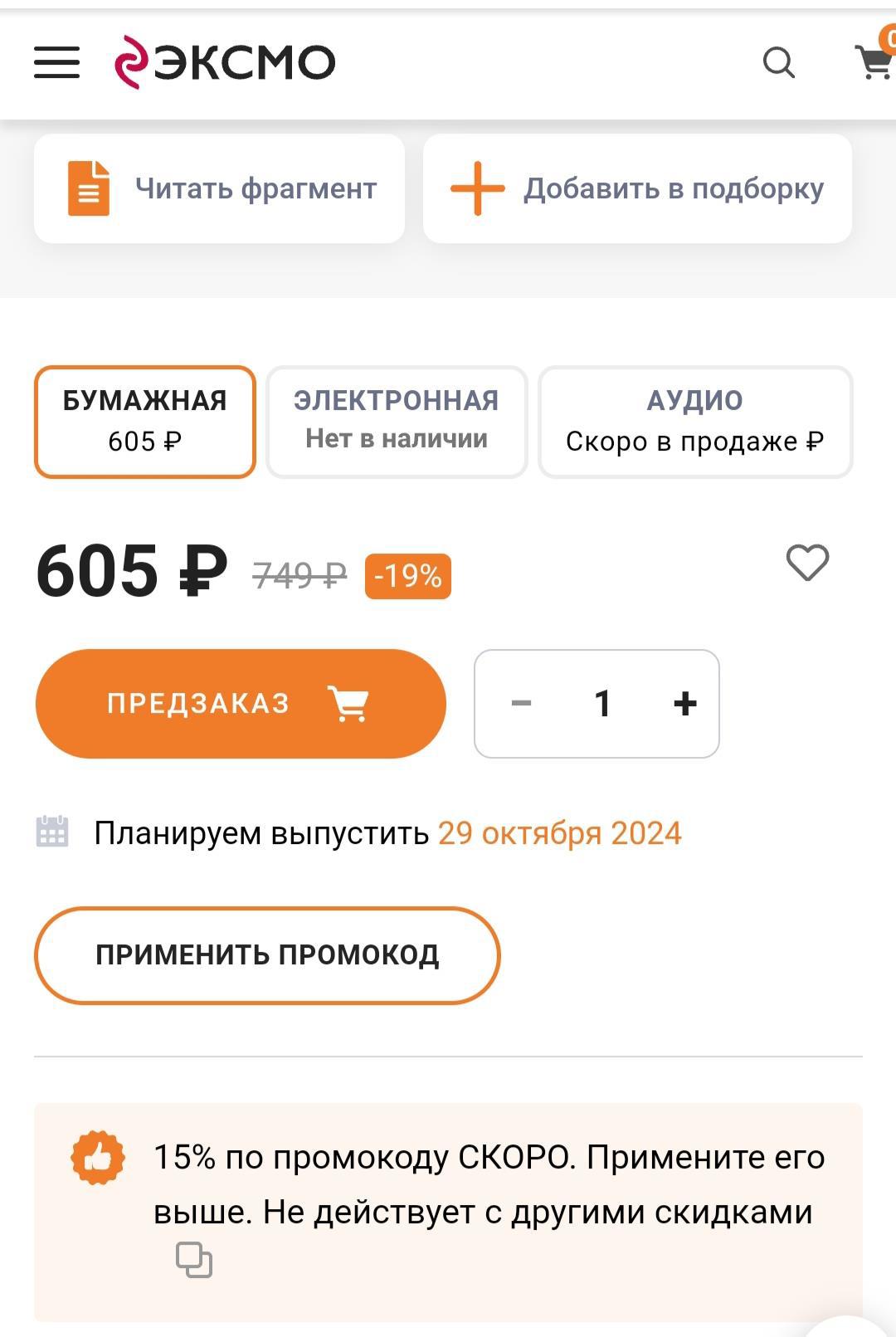Image resolution: width=896 pixels, height=1337 pixels.
Task: Add book to favorites with the heart
Action: [807, 563]
